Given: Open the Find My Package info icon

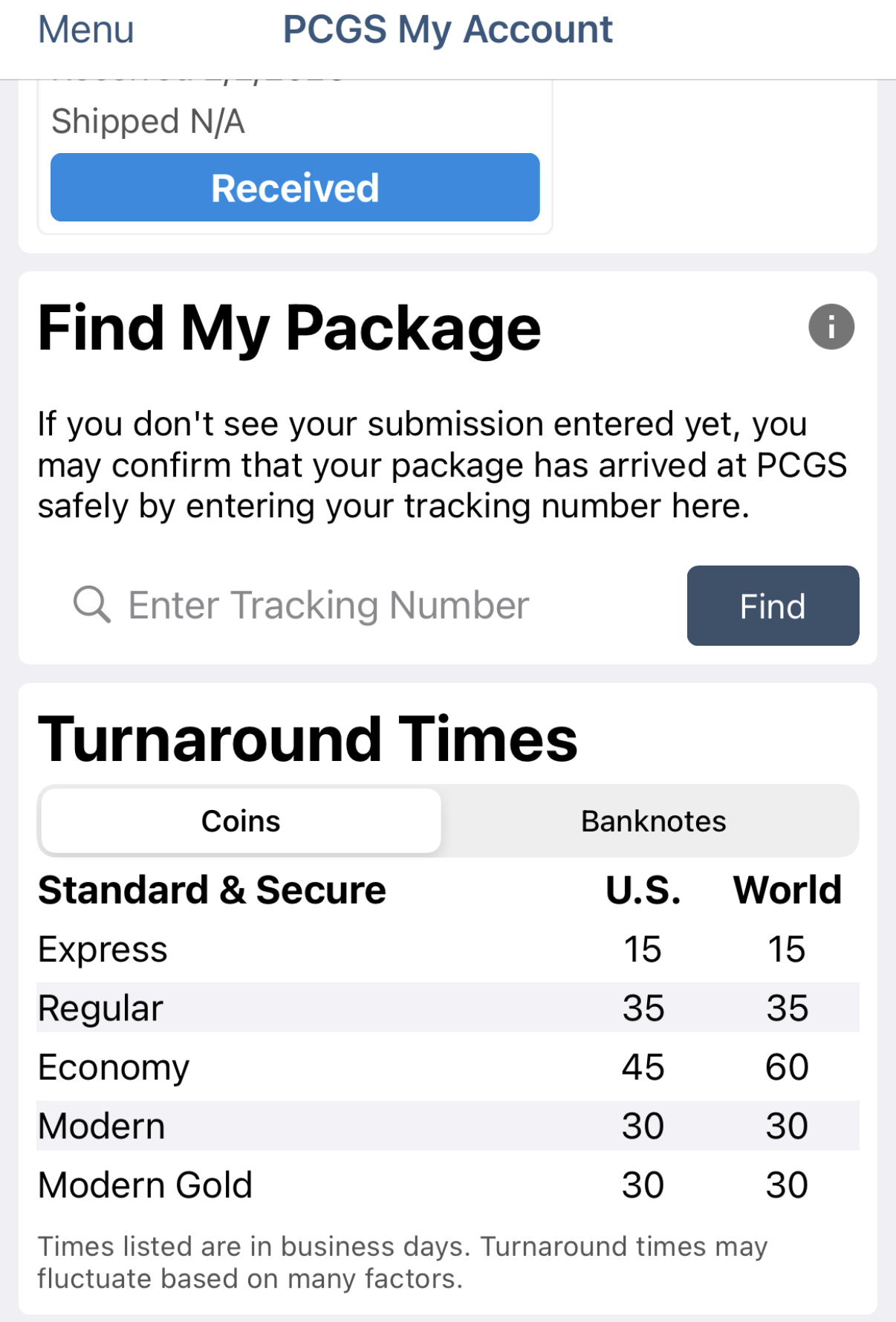Looking at the screenshot, I should coord(831,327).
